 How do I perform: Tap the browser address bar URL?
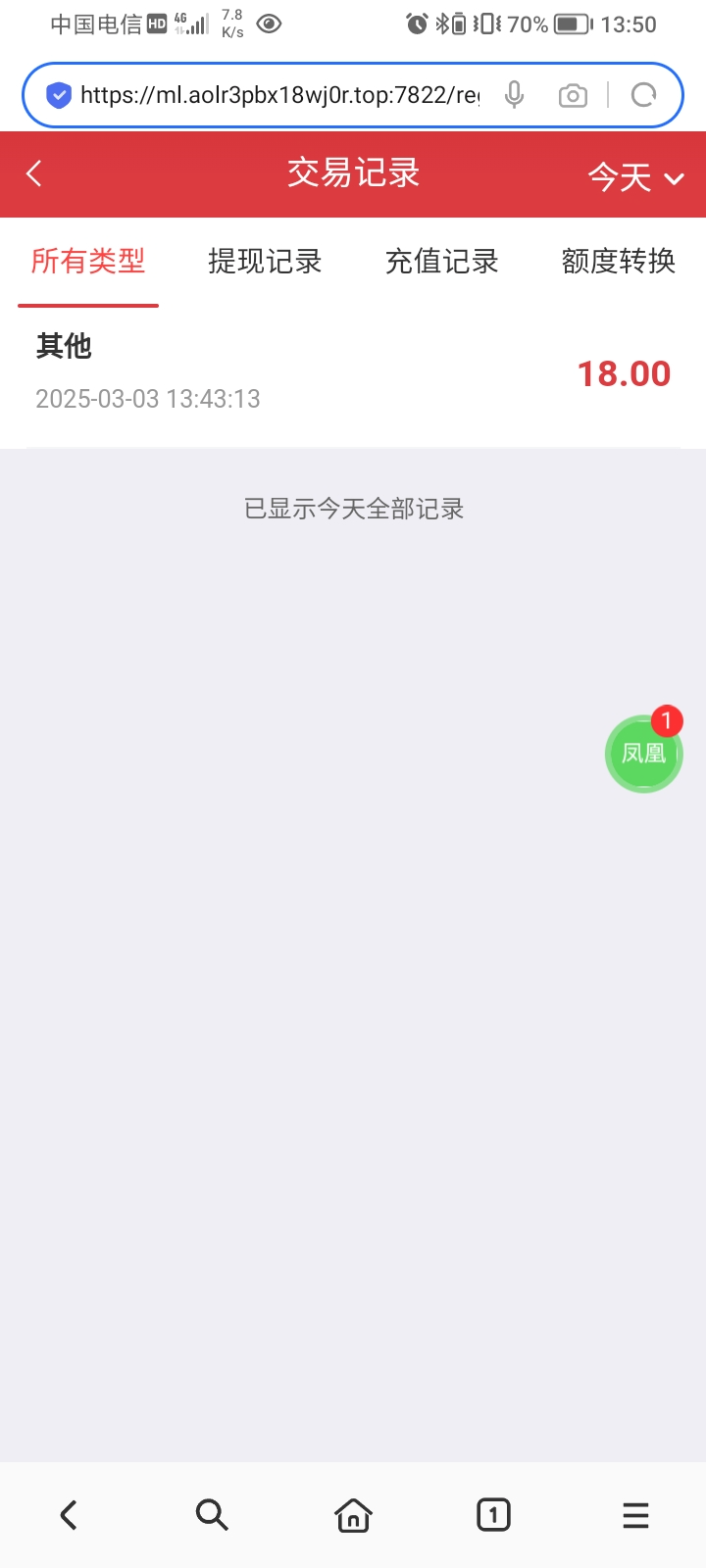click(279, 95)
